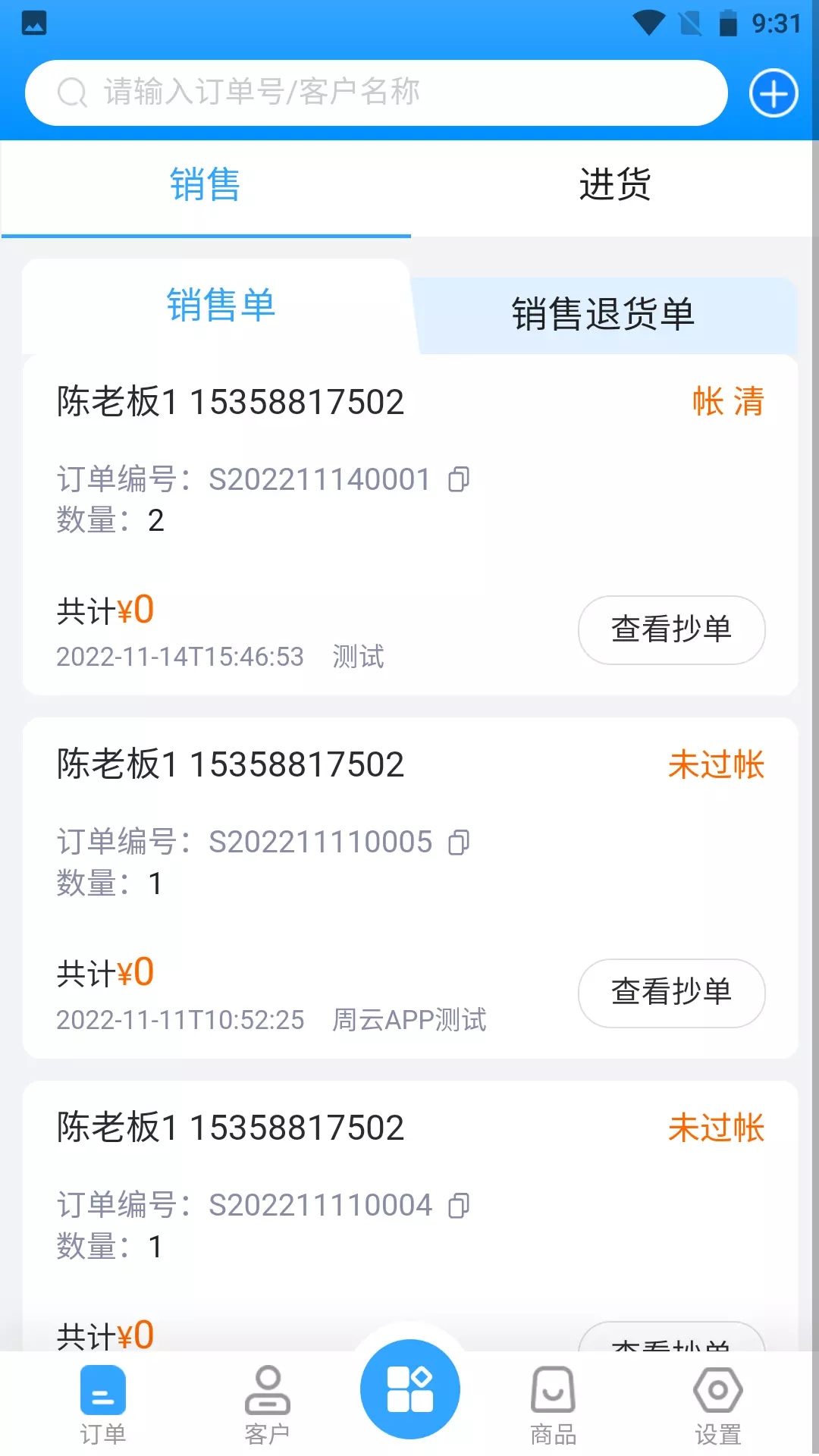Screen dimensions: 819x1456
Task: Add a new order with the plus icon
Action: tap(773, 93)
